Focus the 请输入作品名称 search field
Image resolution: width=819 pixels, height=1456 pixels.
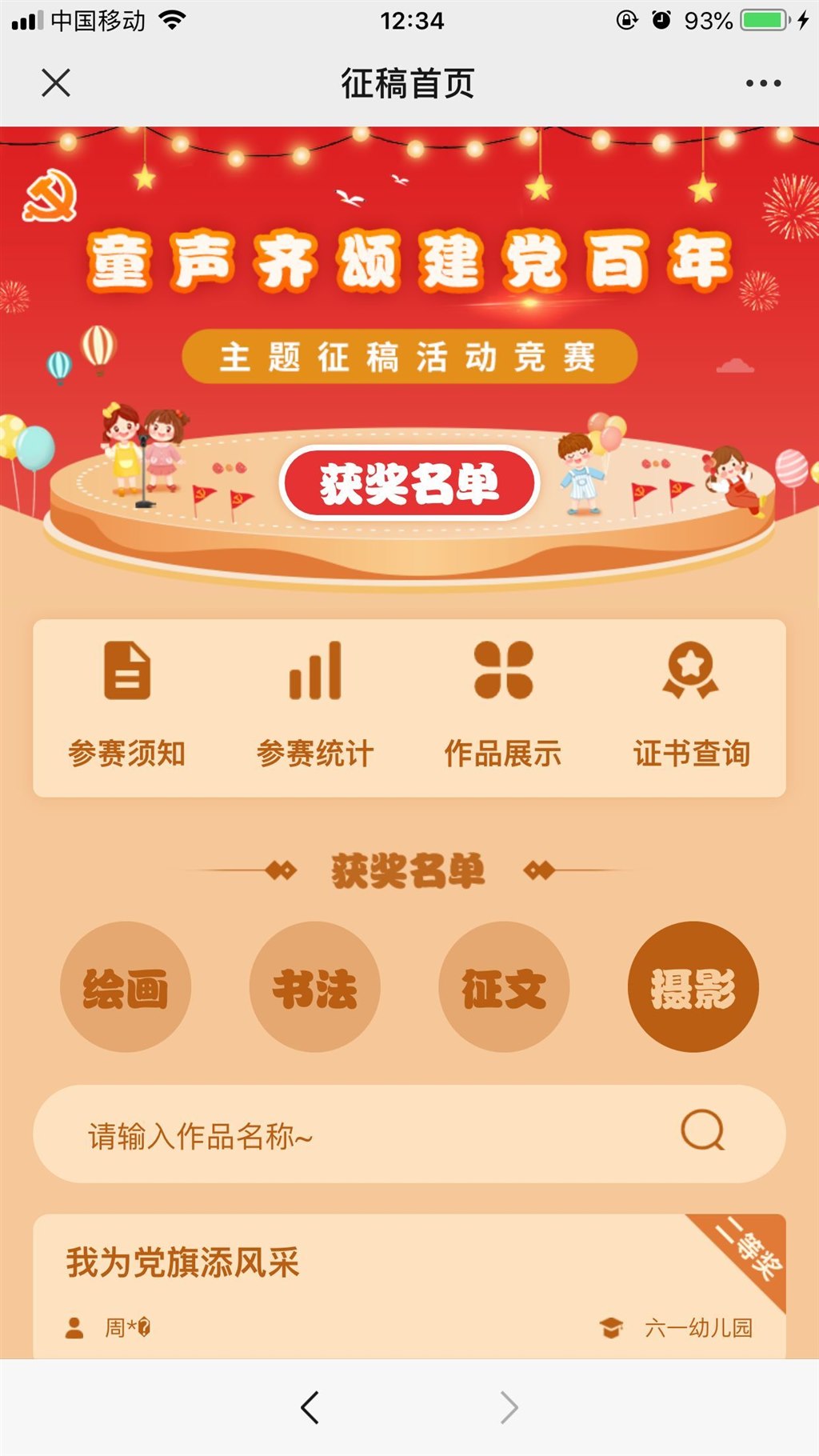360,1134
